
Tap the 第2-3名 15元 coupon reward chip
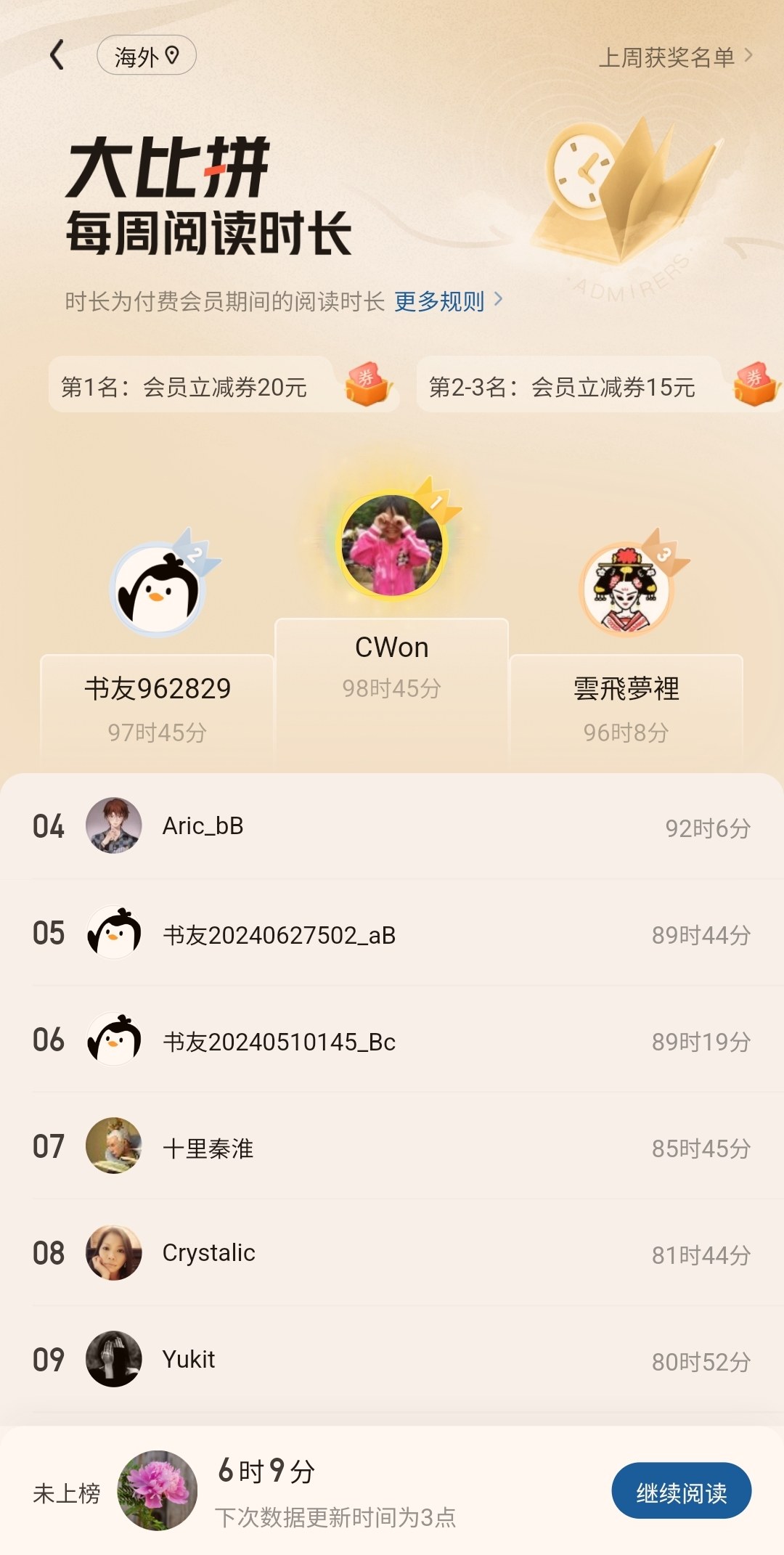tap(600, 385)
